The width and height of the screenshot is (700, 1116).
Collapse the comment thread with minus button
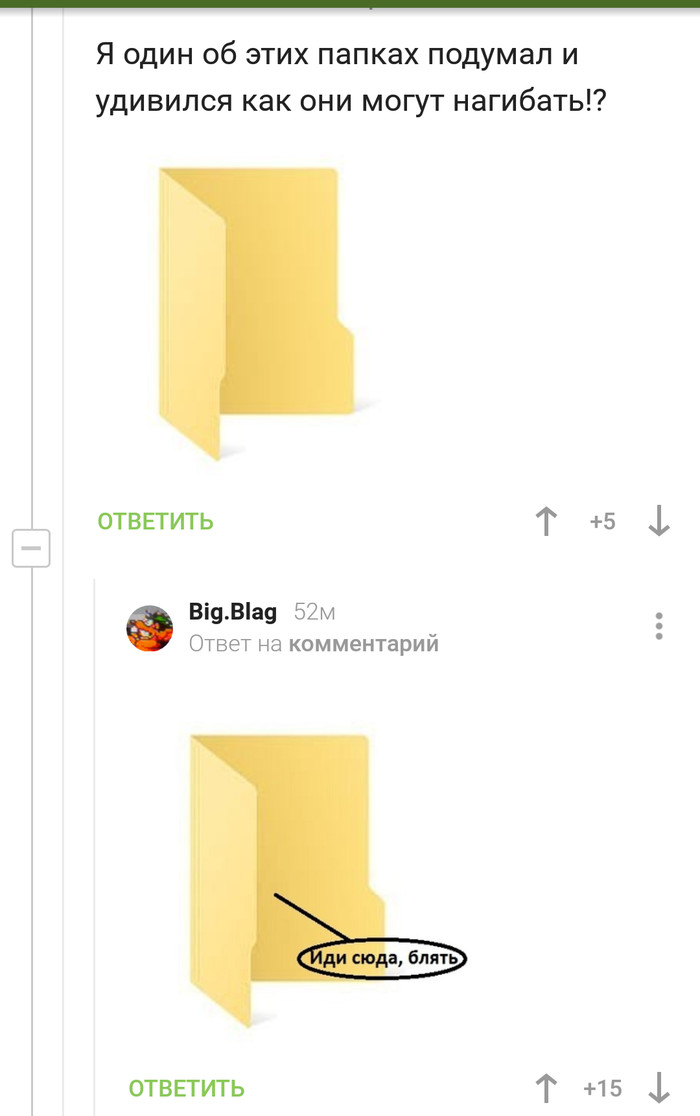coord(31,548)
